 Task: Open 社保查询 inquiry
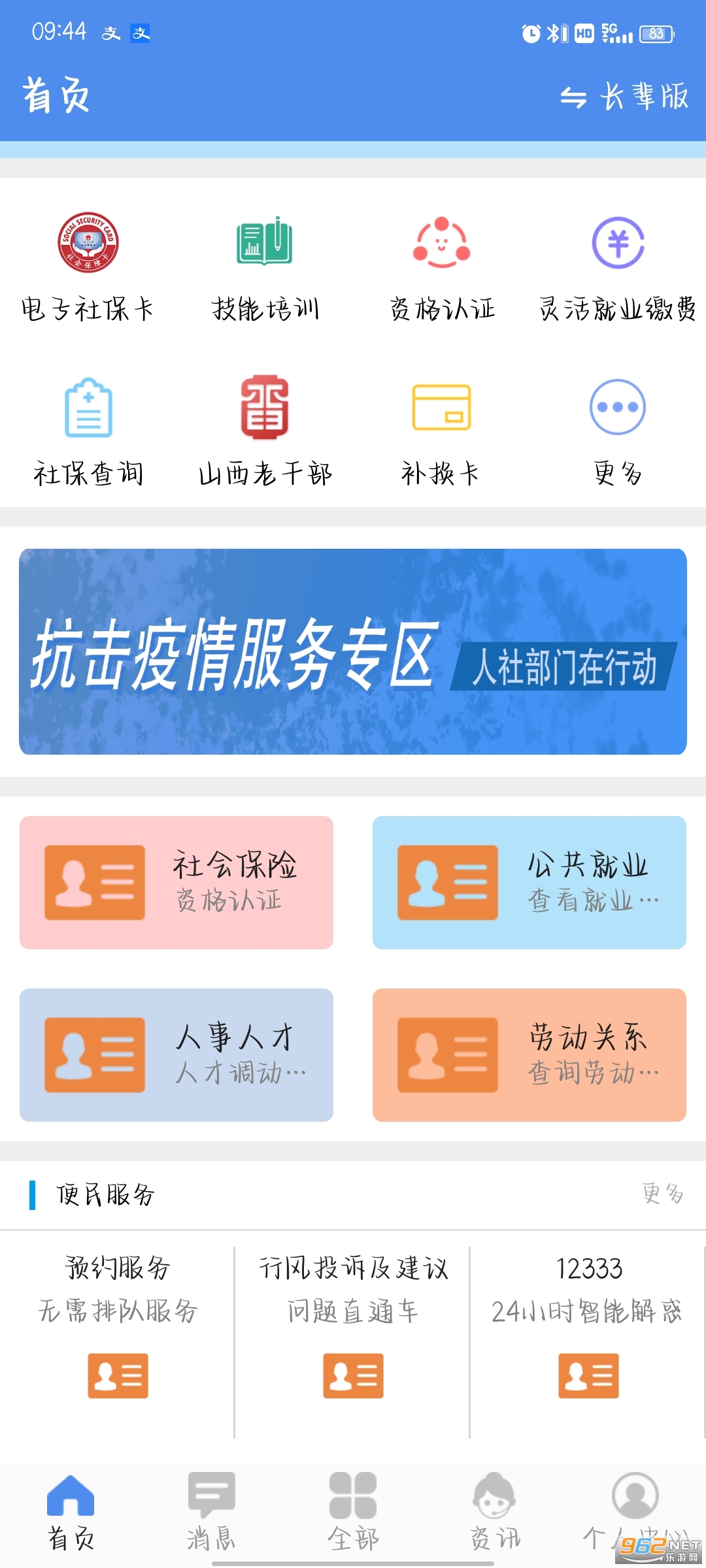point(88,431)
